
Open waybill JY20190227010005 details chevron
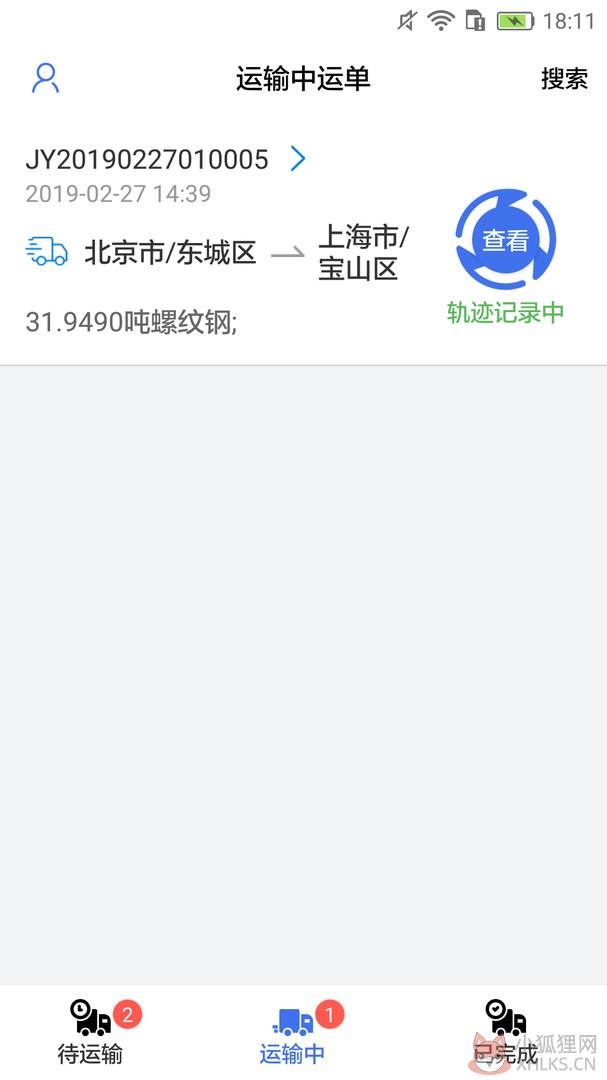[x=298, y=158]
